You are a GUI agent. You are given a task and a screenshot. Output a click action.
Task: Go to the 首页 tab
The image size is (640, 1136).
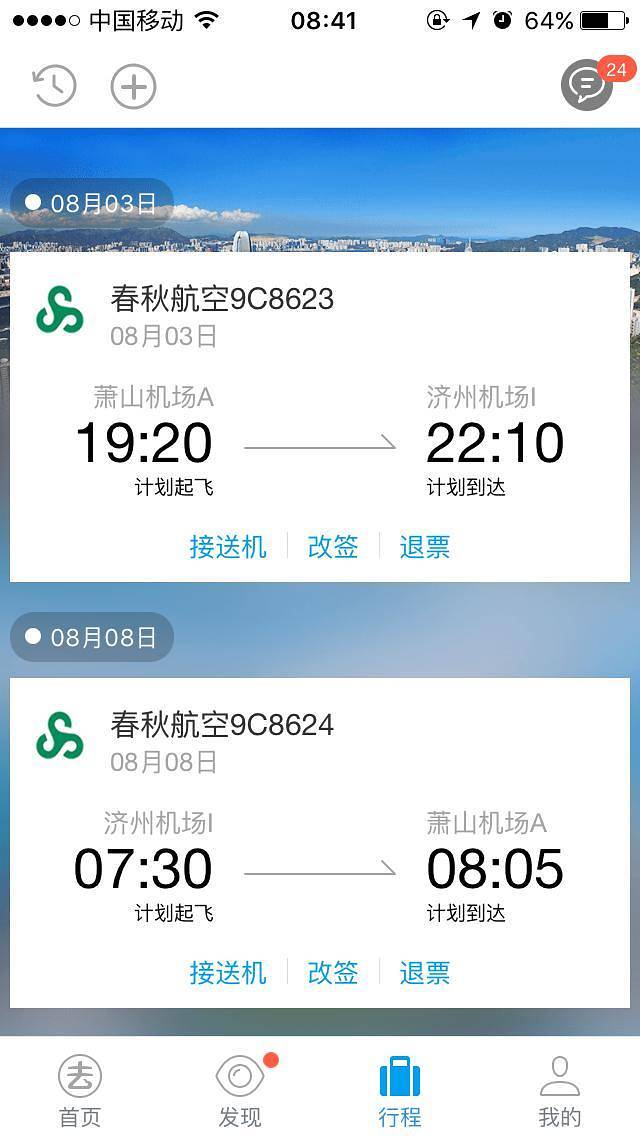80,1089
